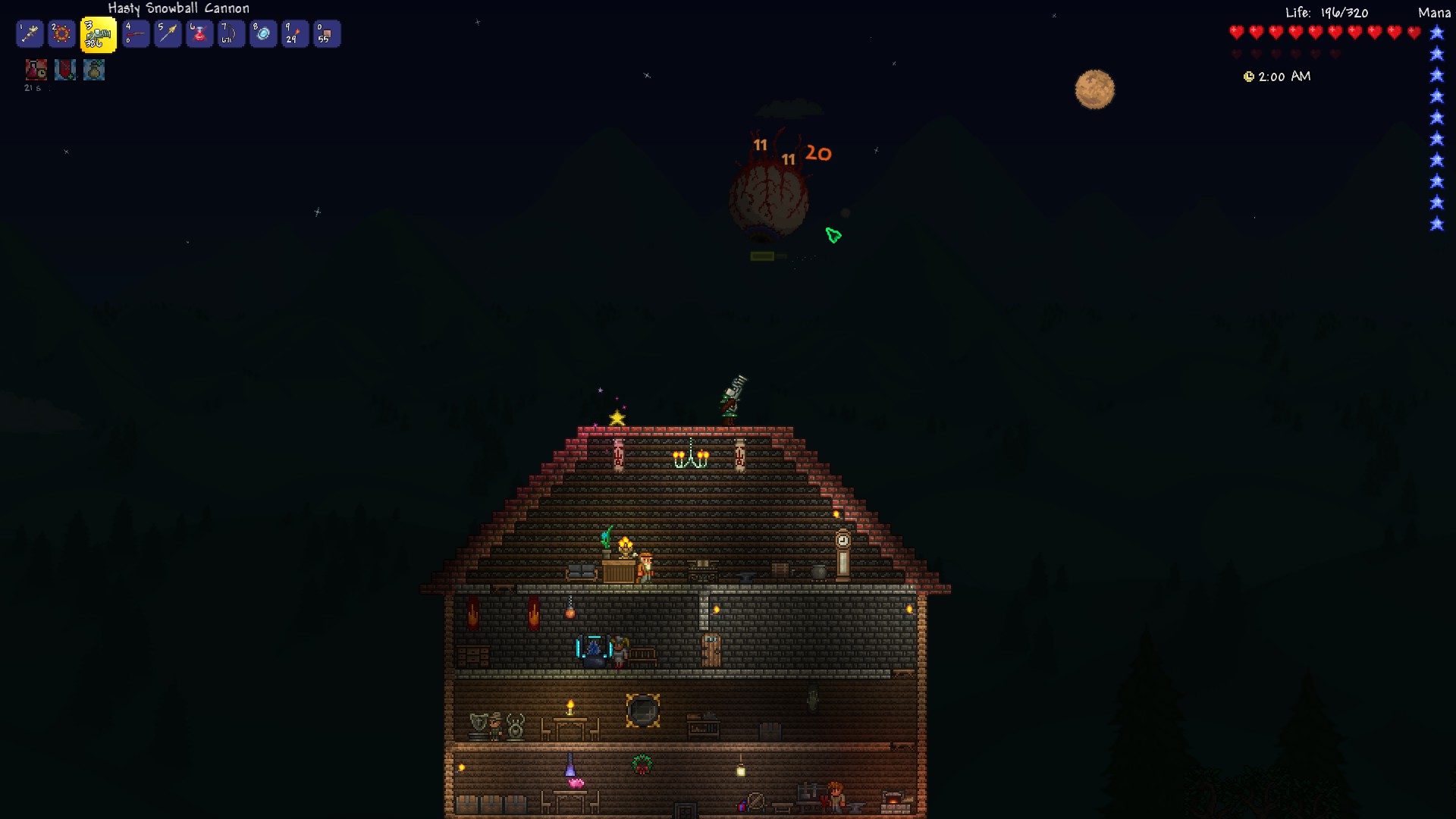The width and height of the screenshot is (1456, 819).
Task: Select hotbar slot 4 red gun
Action: (x=136, y=34)
